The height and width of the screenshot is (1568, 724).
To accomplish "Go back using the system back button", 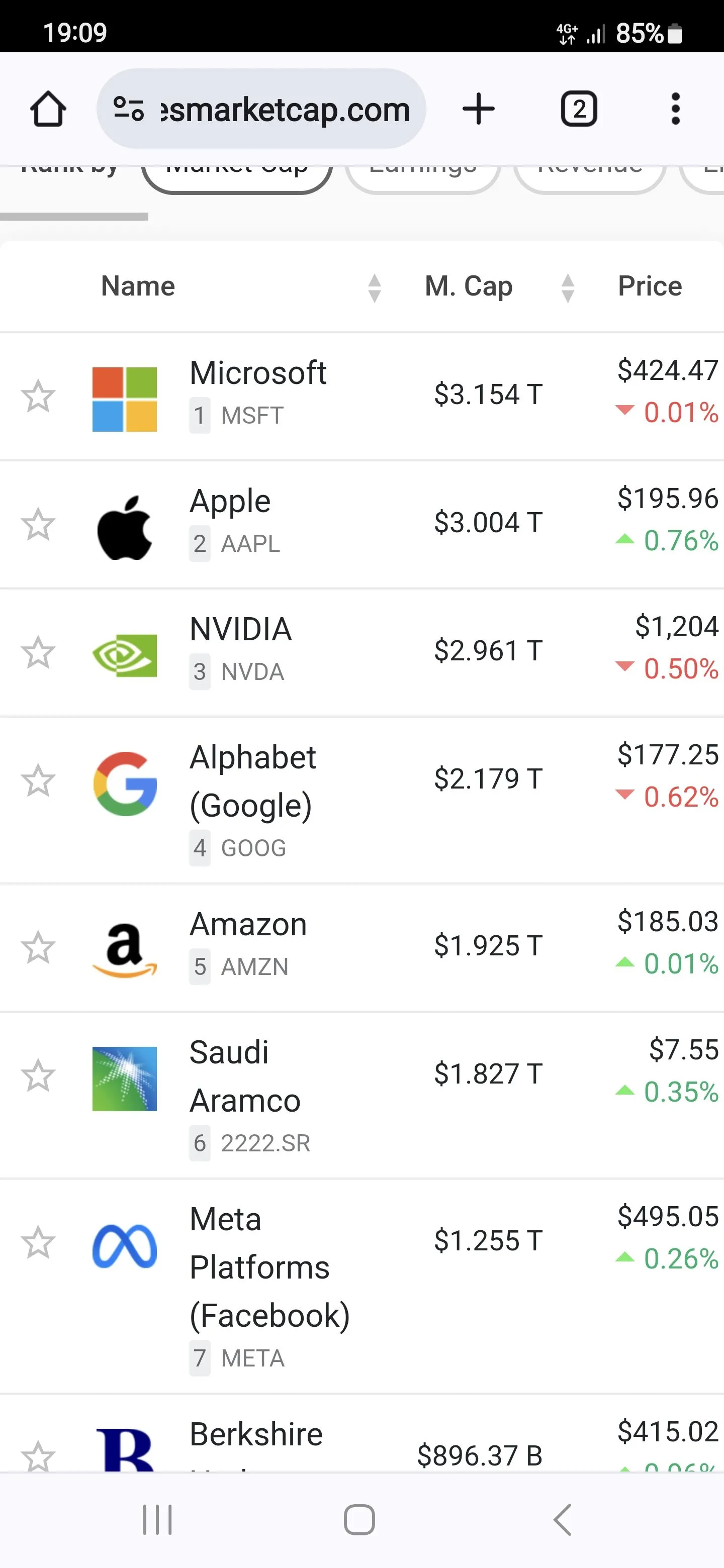I will pyautogui.click(x=563, y=1520).
